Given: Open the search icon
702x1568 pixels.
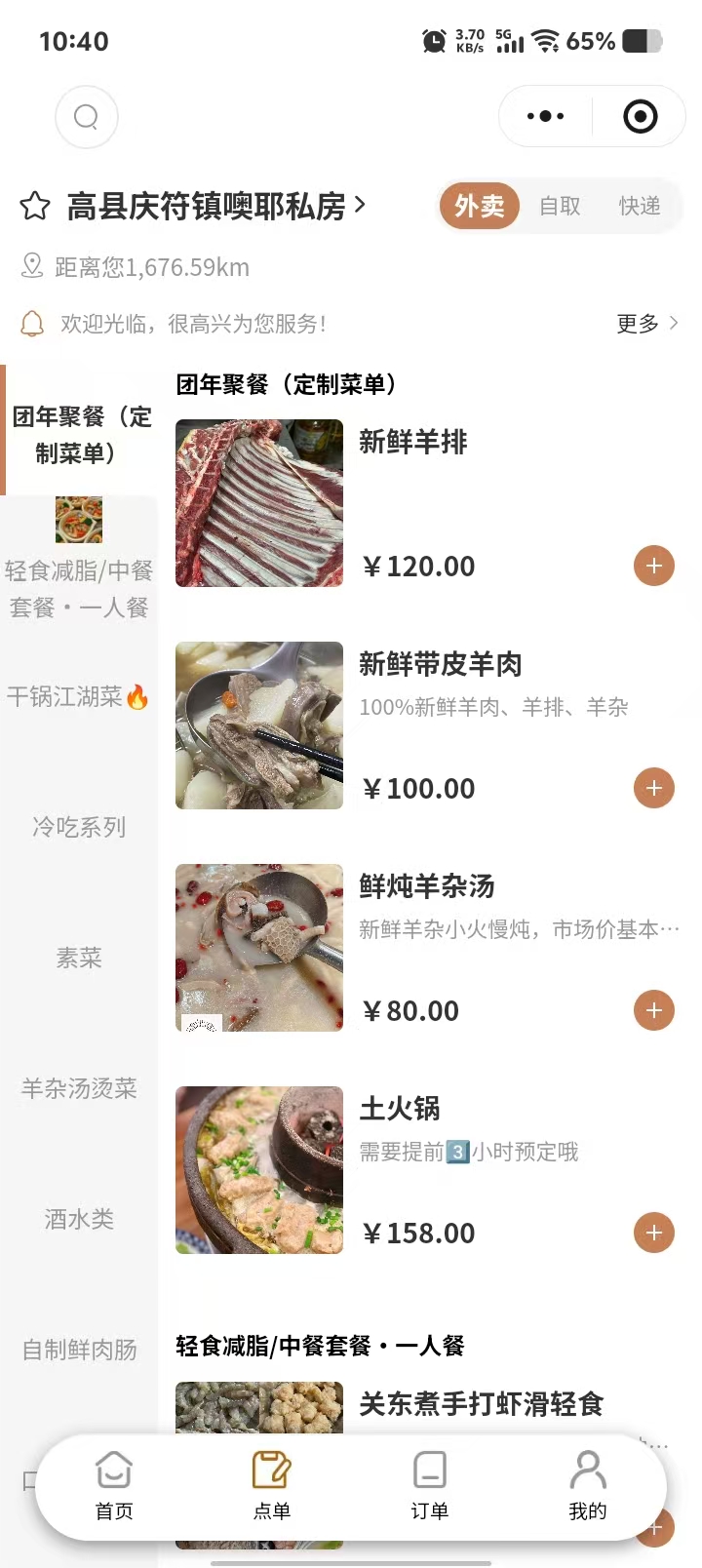Looking at the screenshot, I should [87, 117].
